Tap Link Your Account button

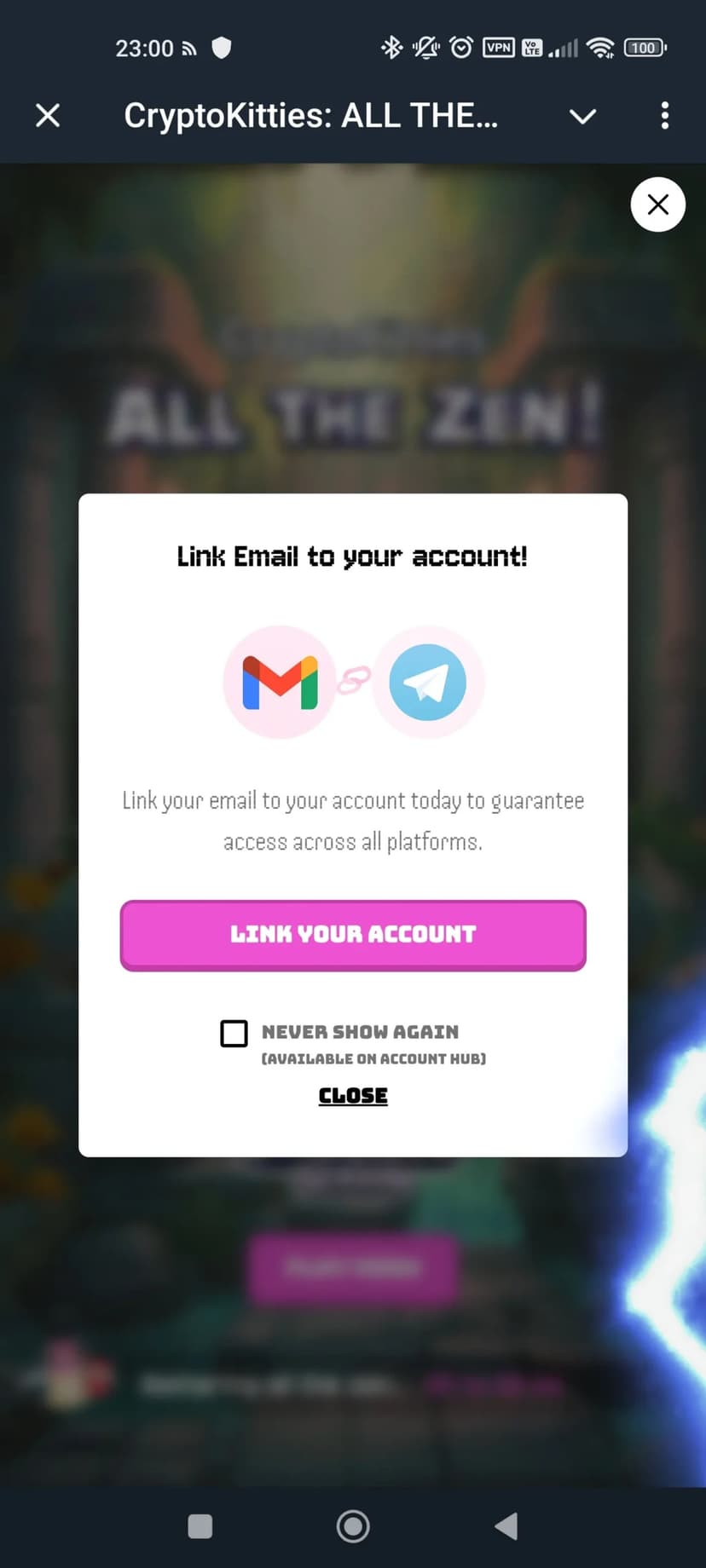coord(353,935)
